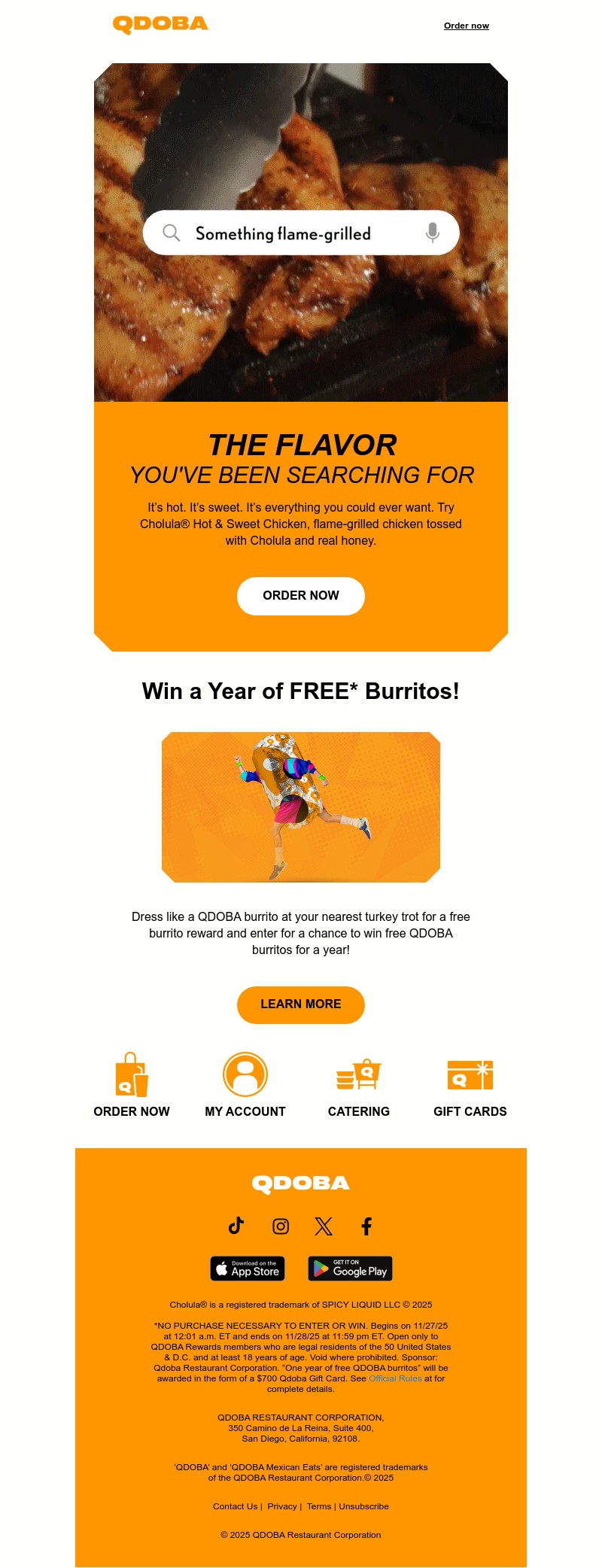The height and width of the screenshot is (1568, 602).
Task: Click the X social media icon
Action: (323, 1226)
